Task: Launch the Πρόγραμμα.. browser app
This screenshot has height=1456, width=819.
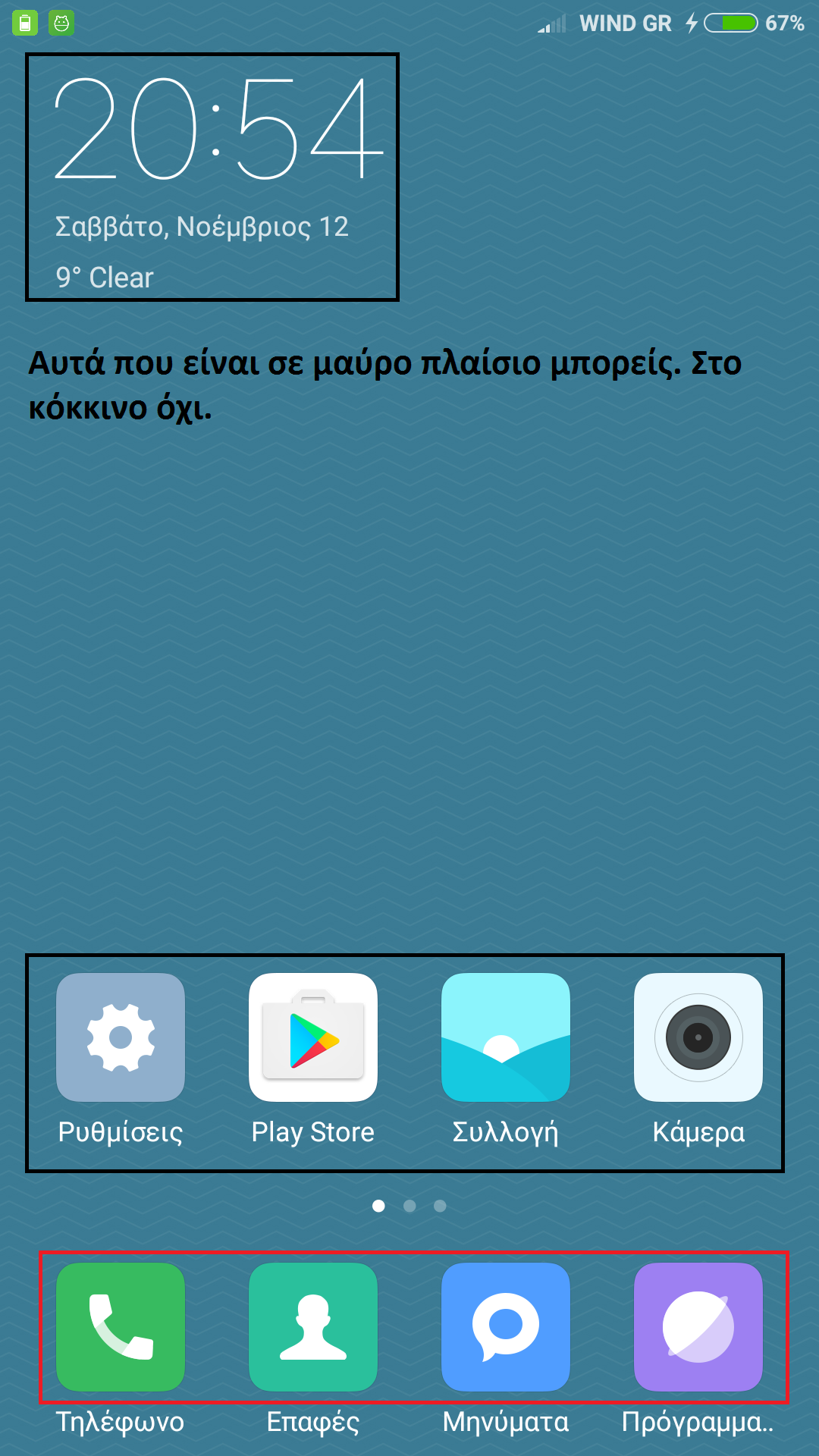Action: point(698,1326)
